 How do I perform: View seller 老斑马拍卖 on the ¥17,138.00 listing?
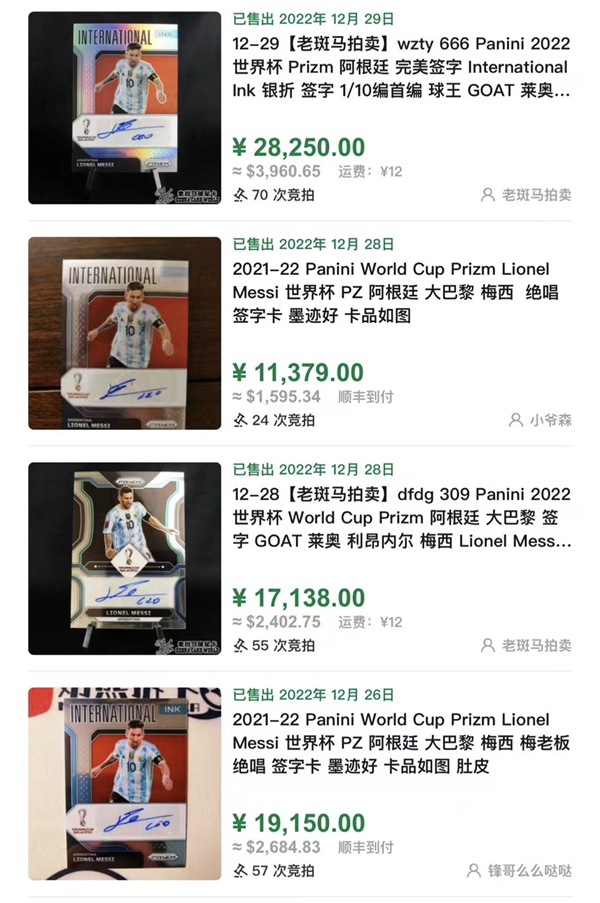click(526, 646)
